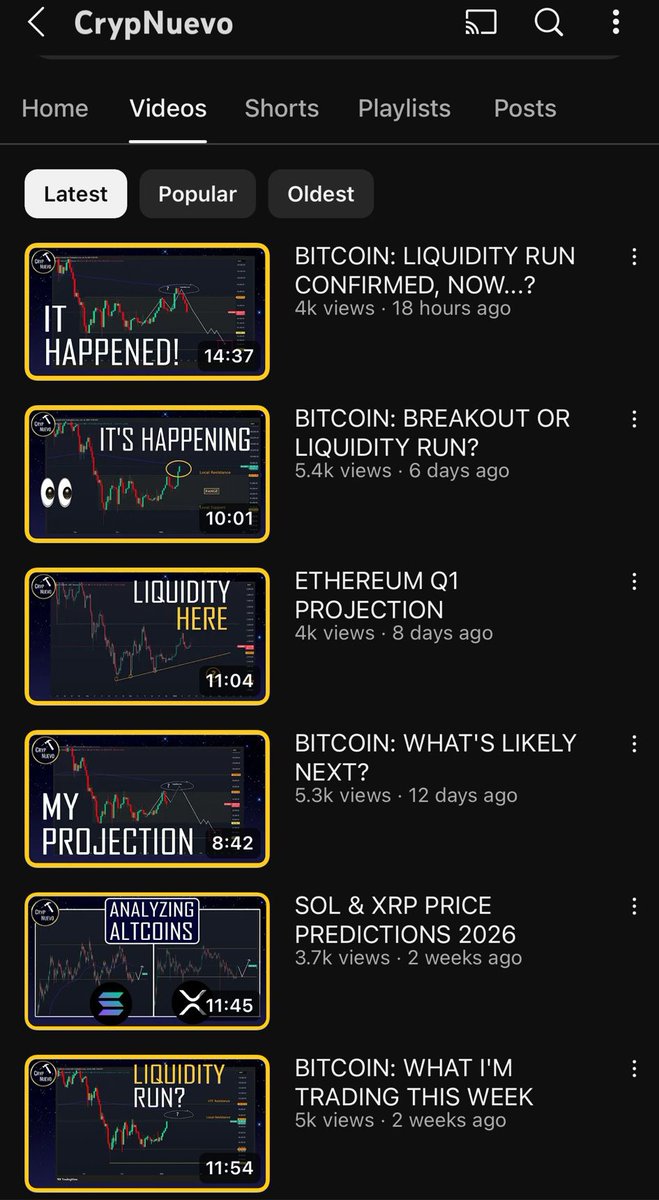Screen dimensions: 659x1200
Task: Sort videos by Oldest
Action: click(320, 194)
